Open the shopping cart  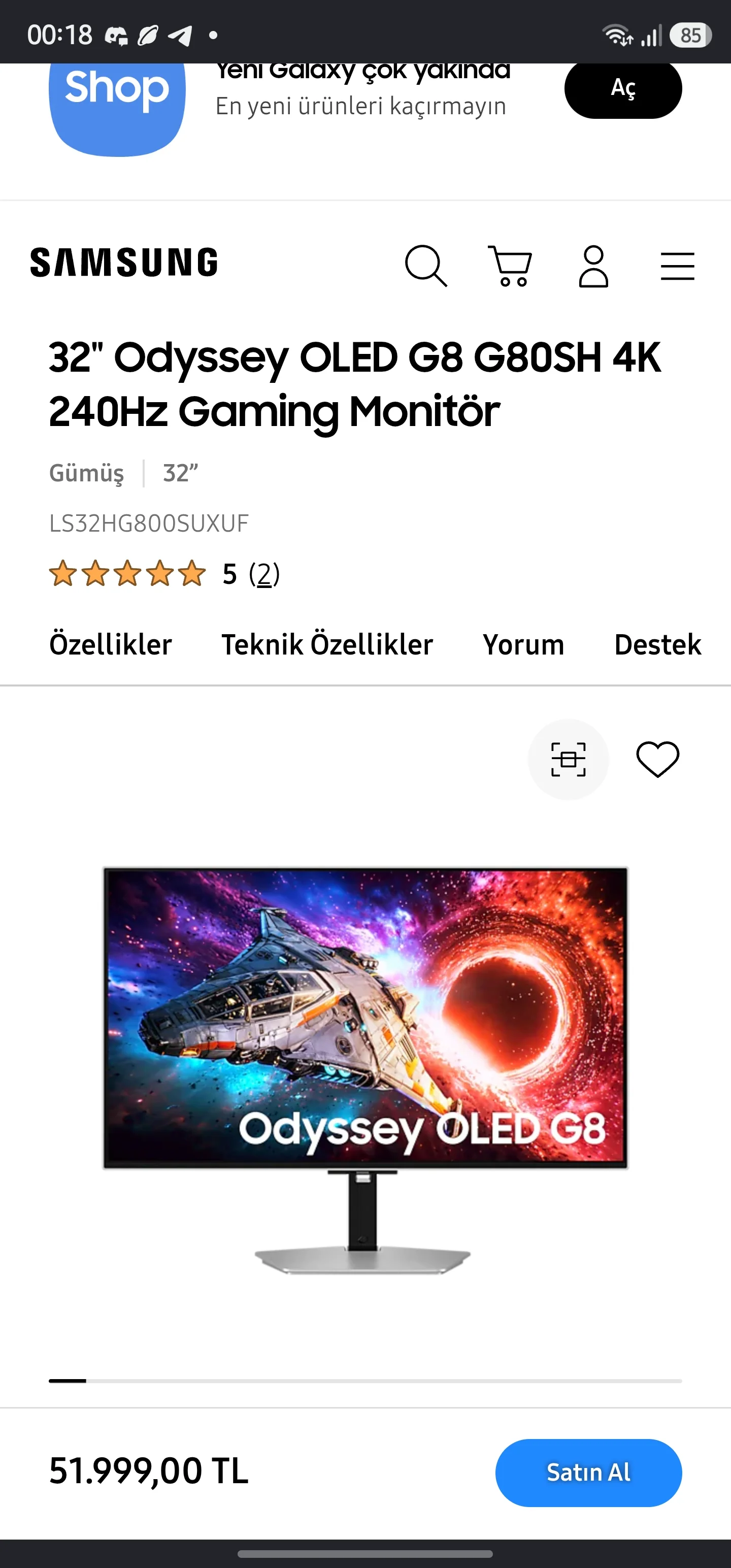coord(510,266)
